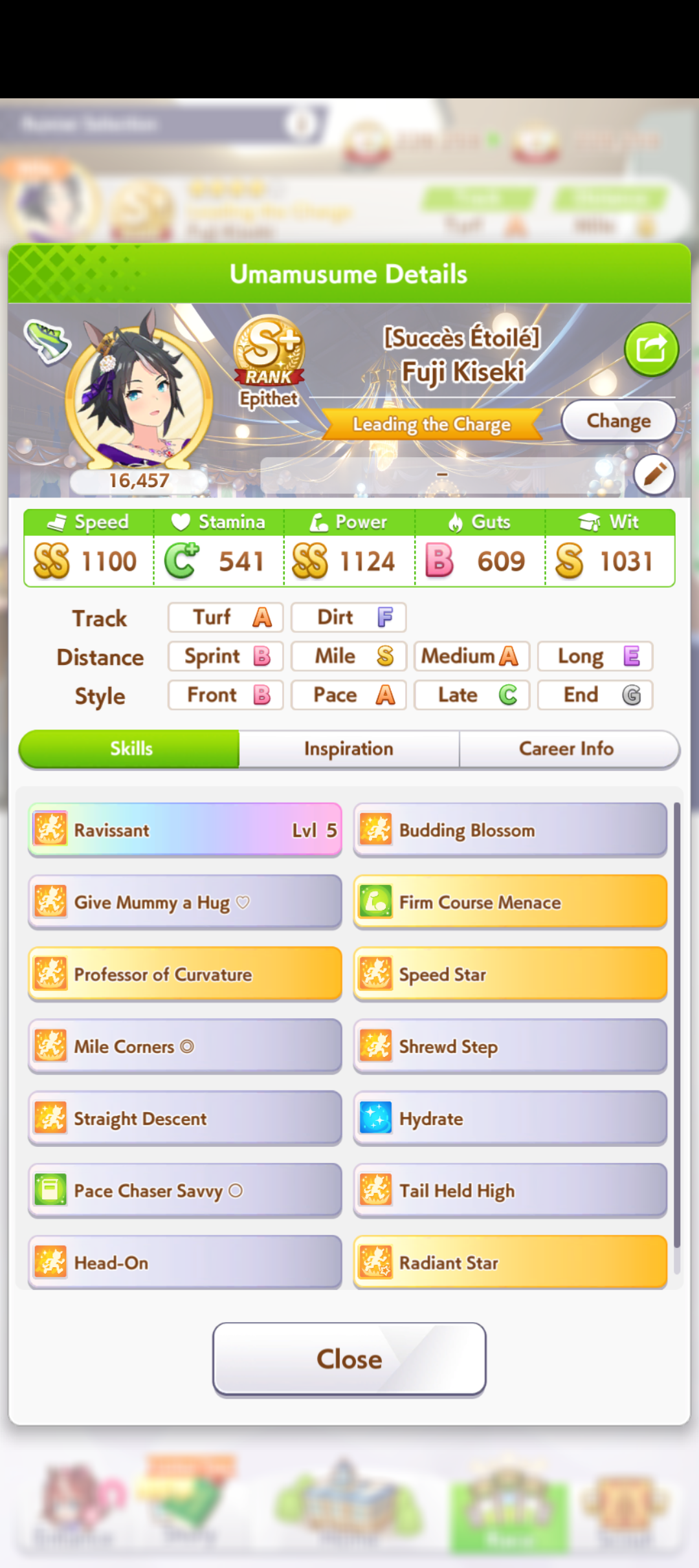View the Speed Star skill

coord(510,974)
